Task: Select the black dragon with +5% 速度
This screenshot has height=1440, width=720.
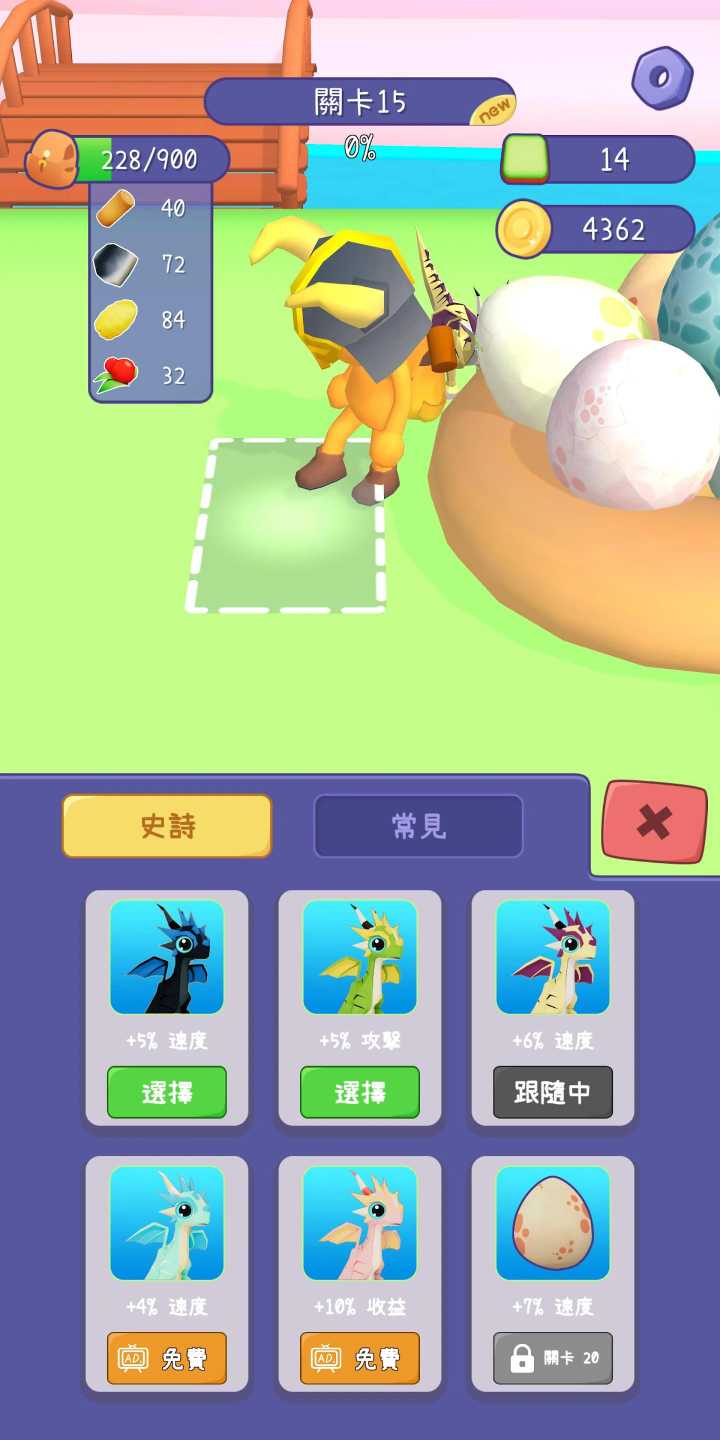Action: (167, 1092)
